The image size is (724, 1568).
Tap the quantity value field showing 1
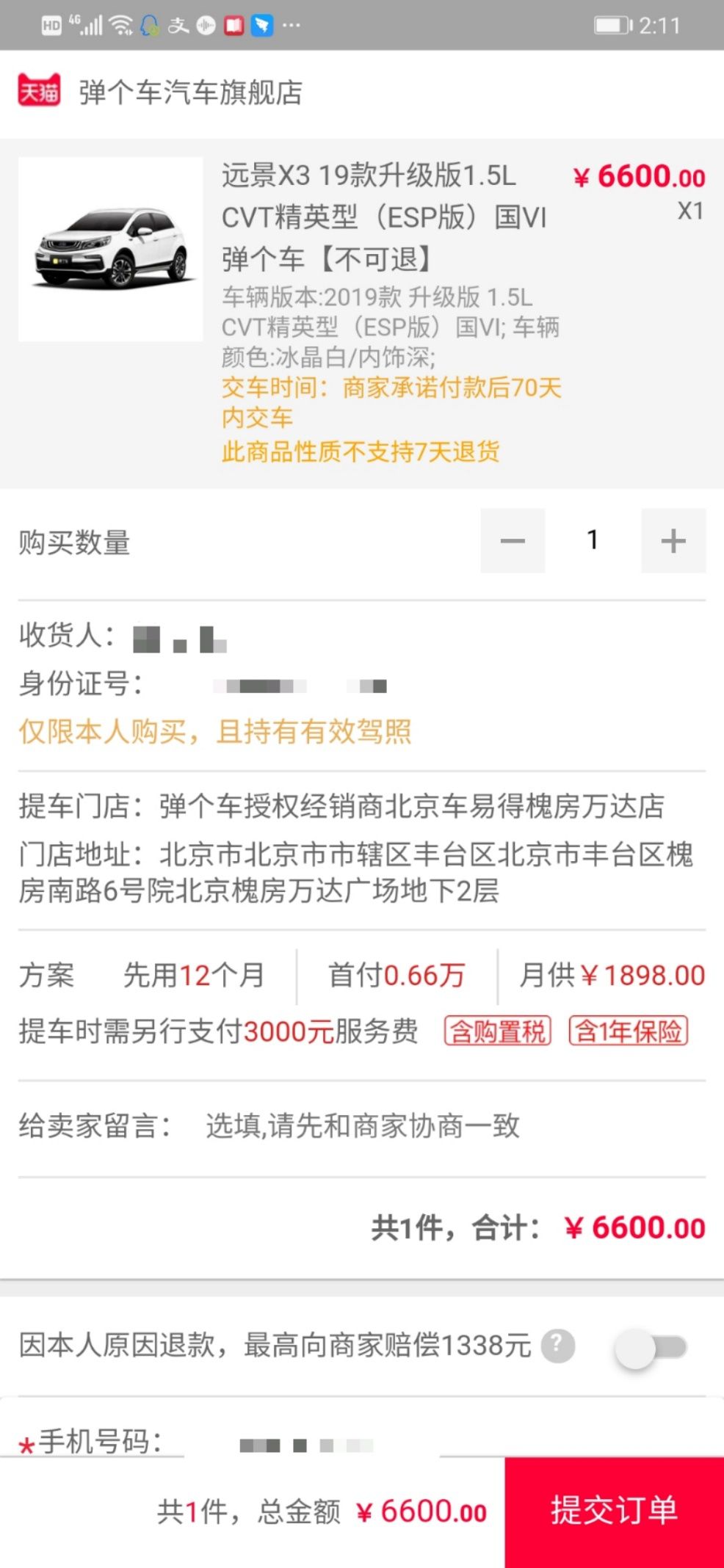(593, 540)
